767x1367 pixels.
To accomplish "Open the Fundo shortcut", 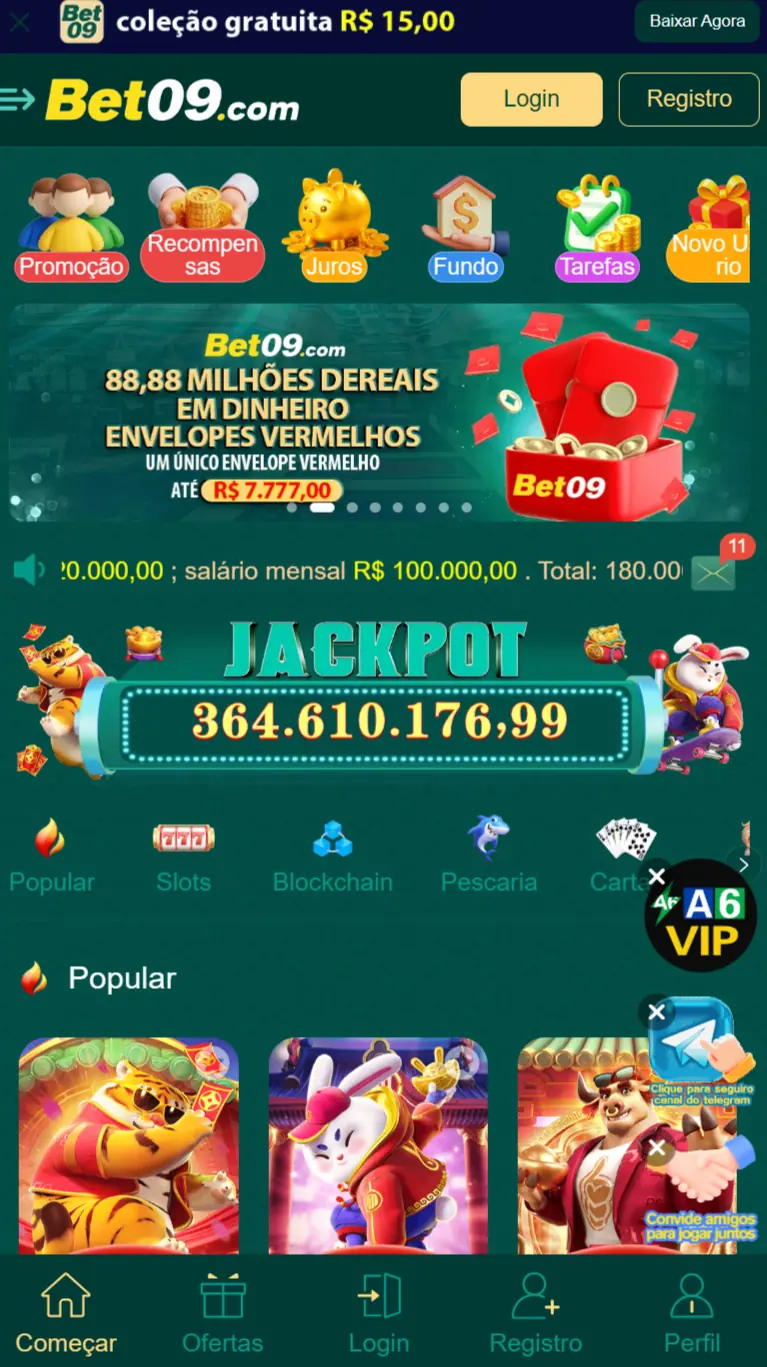I will pos(465,228).
